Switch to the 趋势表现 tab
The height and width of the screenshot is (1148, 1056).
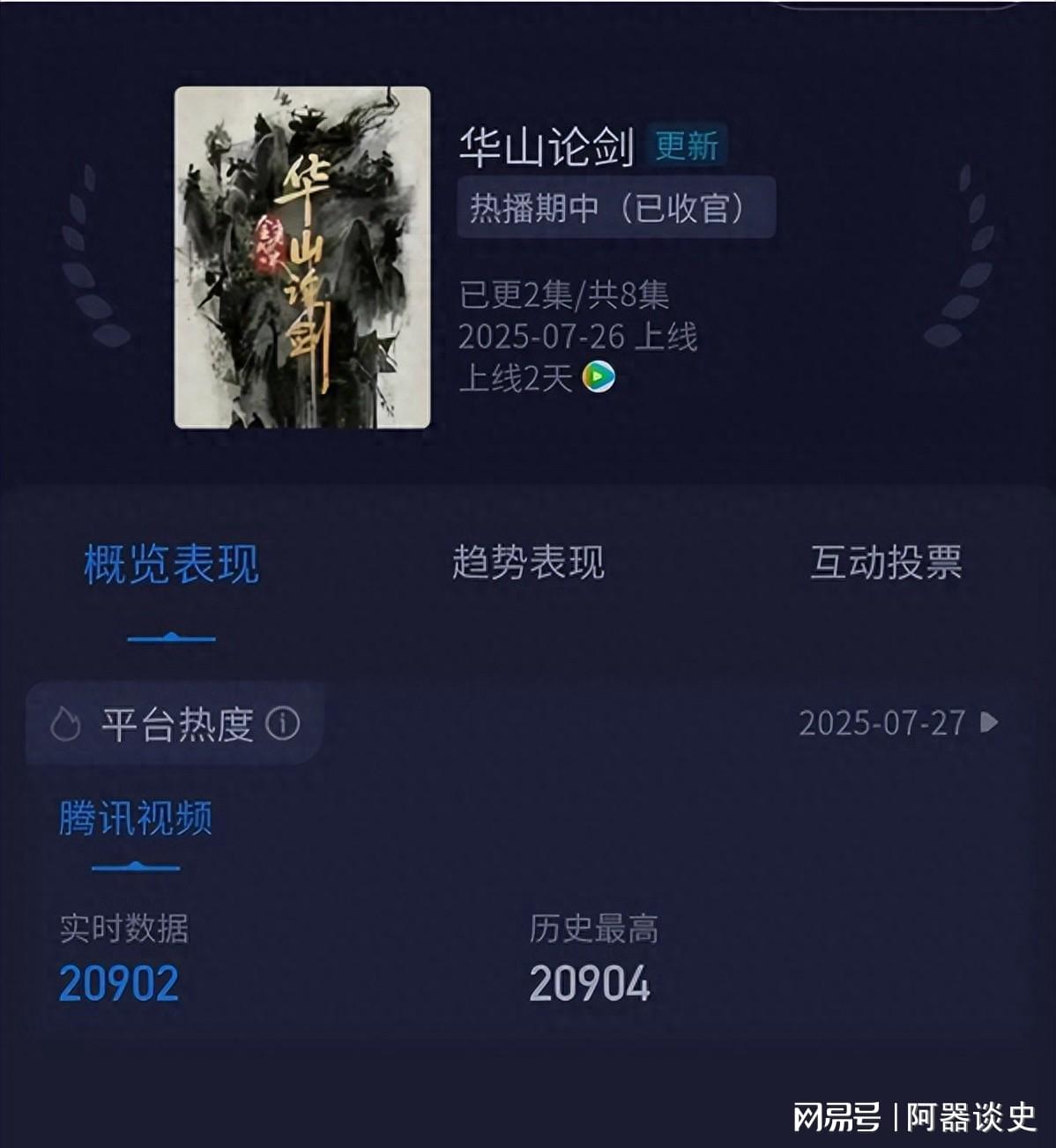click(x=527, y=563)
